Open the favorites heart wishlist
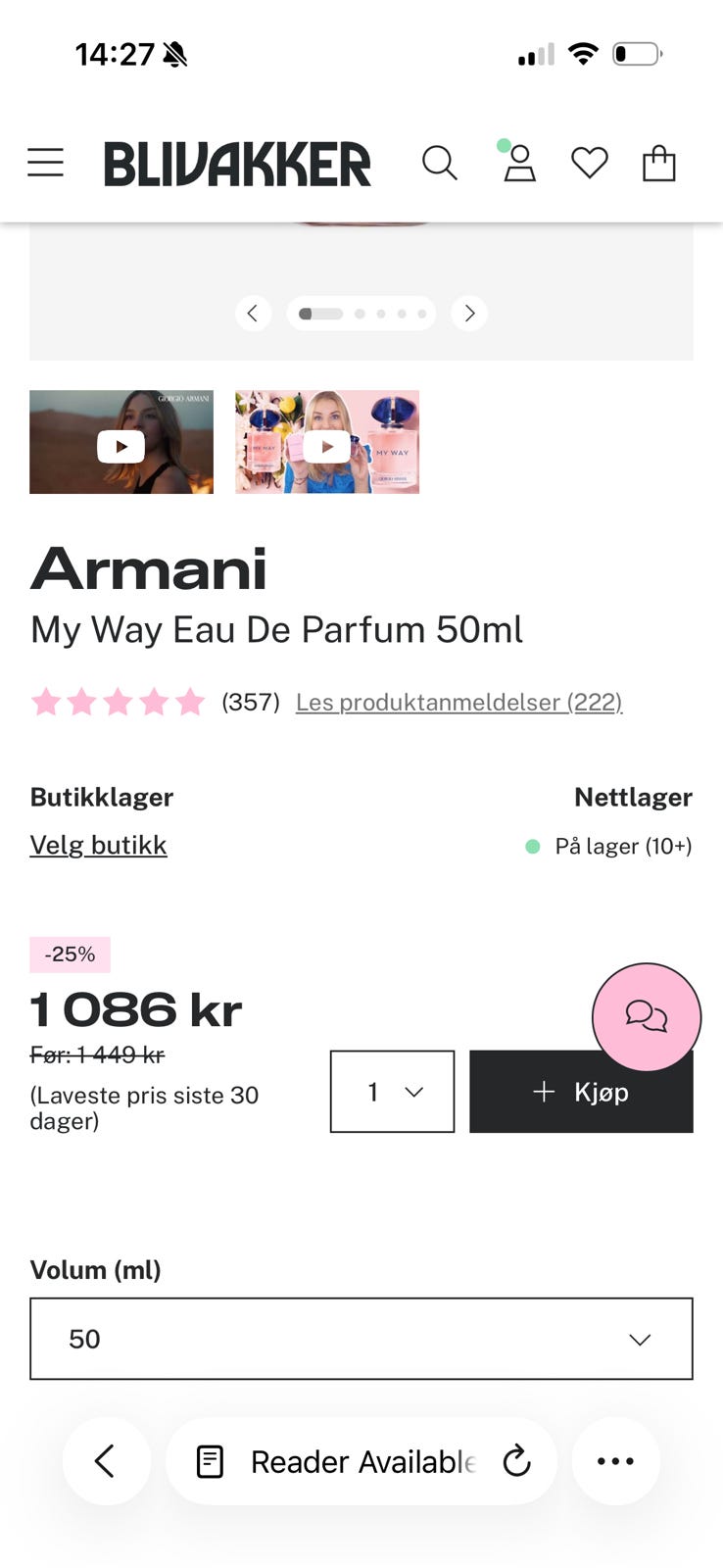Image resolution: width=723 pixels, height=1568 pixels. click(x=589, y=163)
